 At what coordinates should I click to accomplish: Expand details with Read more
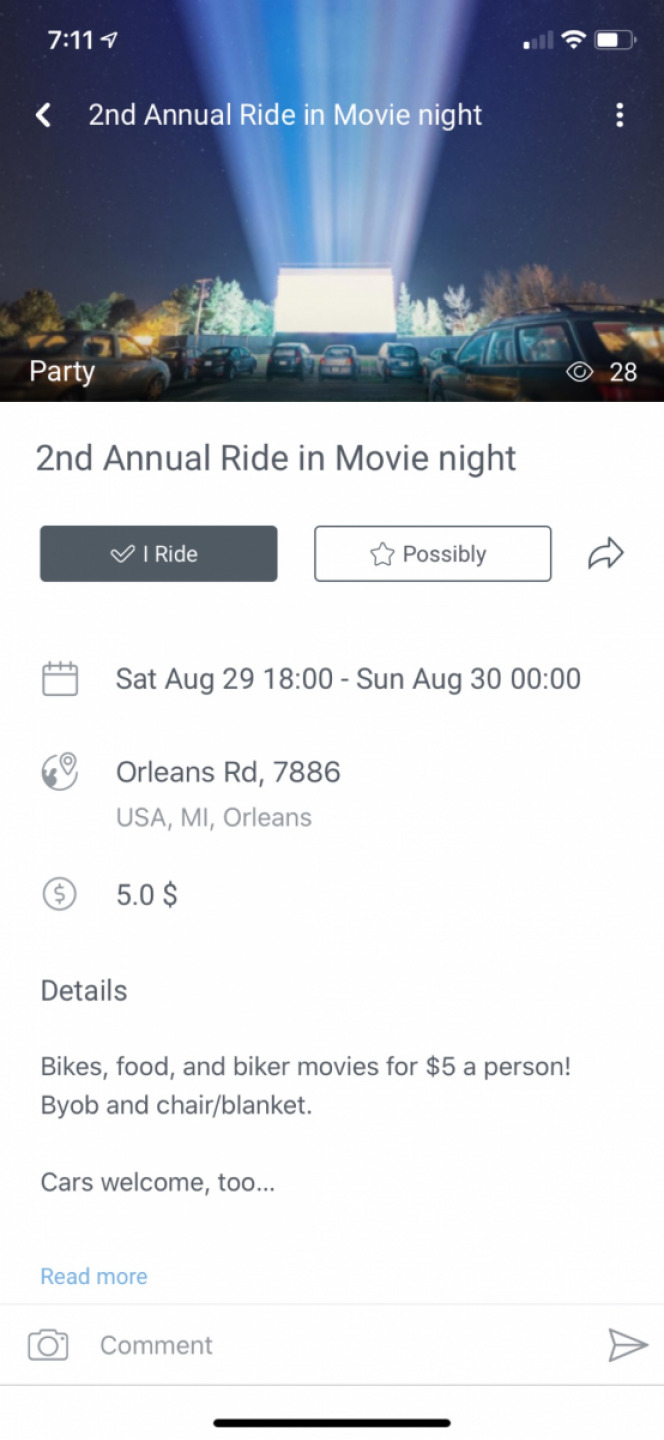coord(94,1276)
